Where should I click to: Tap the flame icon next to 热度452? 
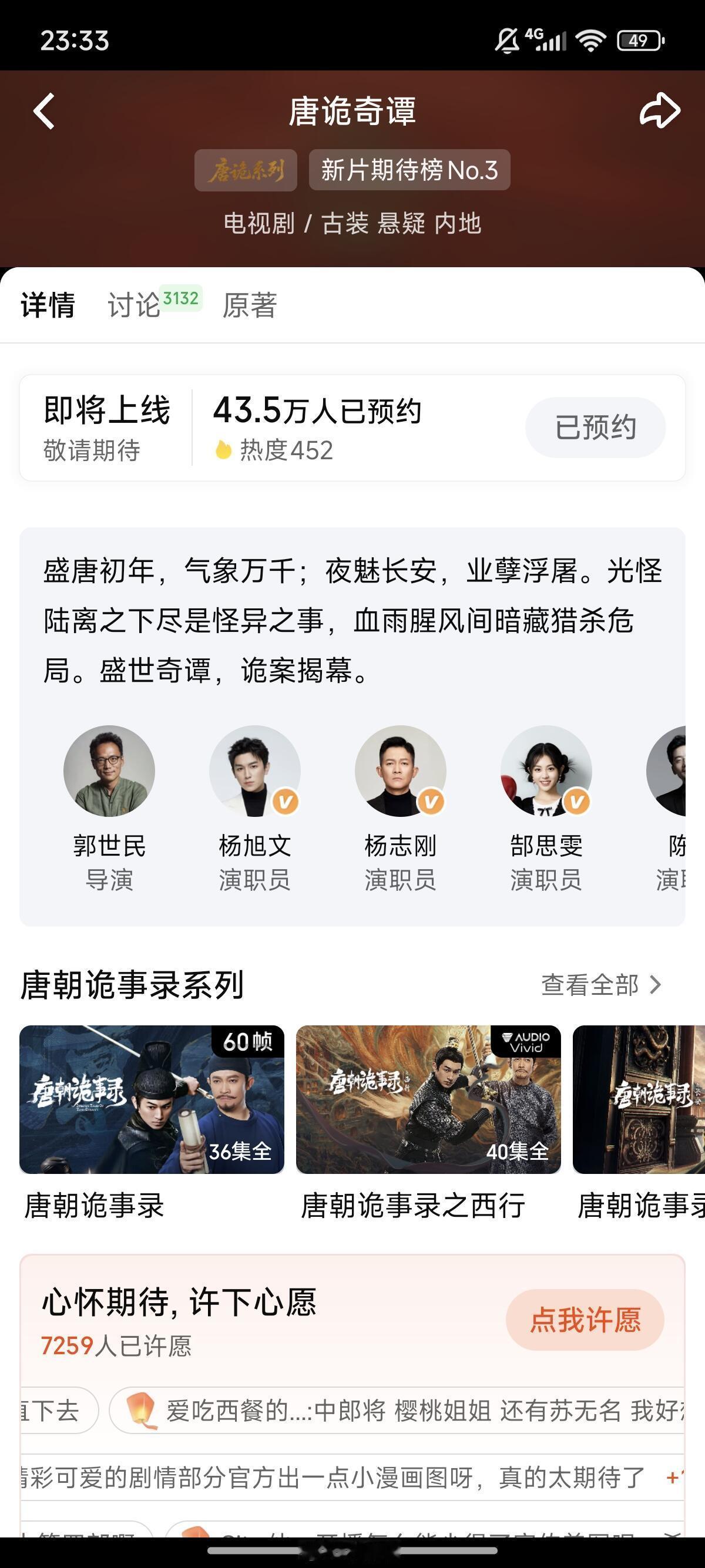click(224, 450)
